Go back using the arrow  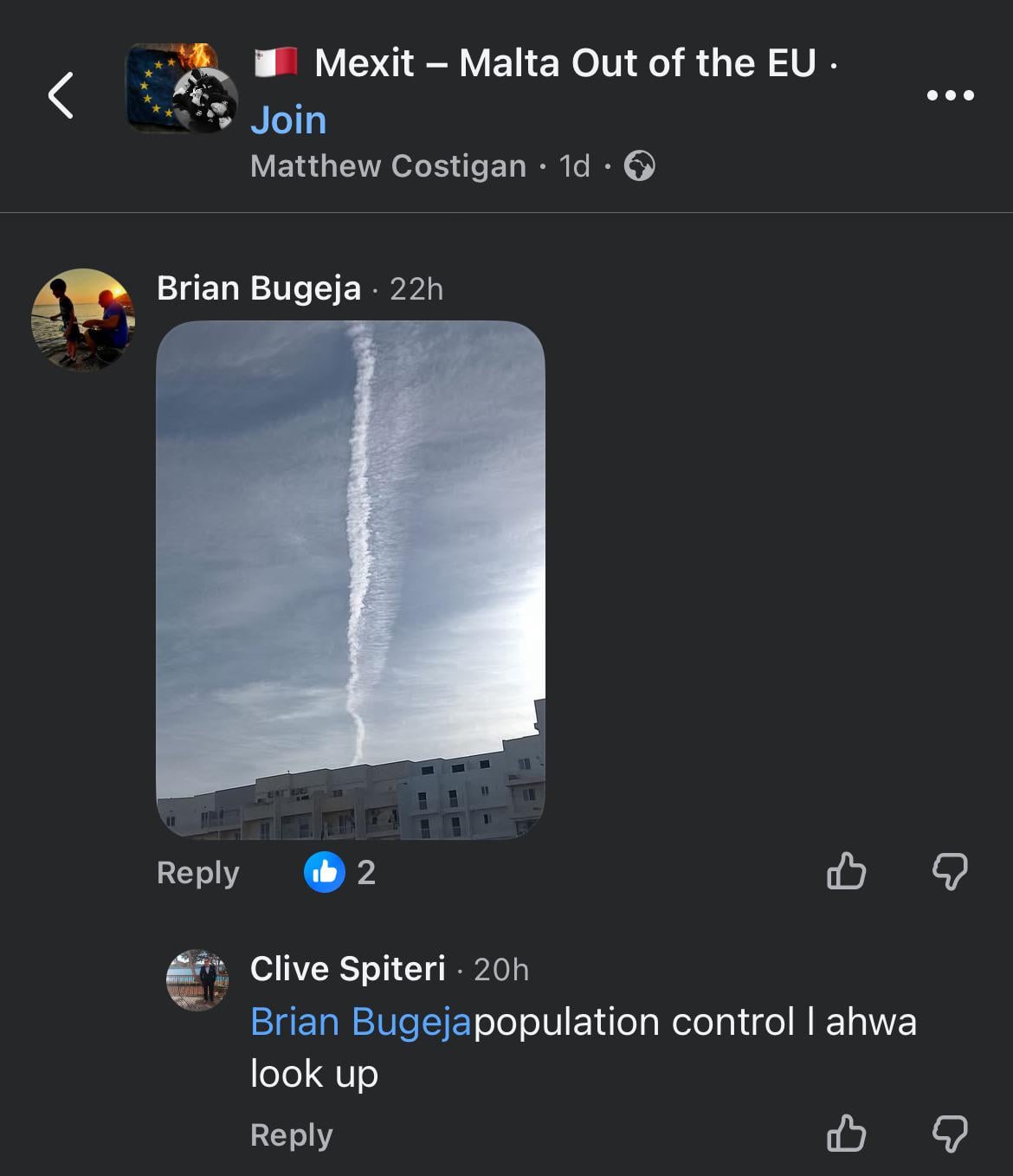pyautogui.click(x=61, y=94)
